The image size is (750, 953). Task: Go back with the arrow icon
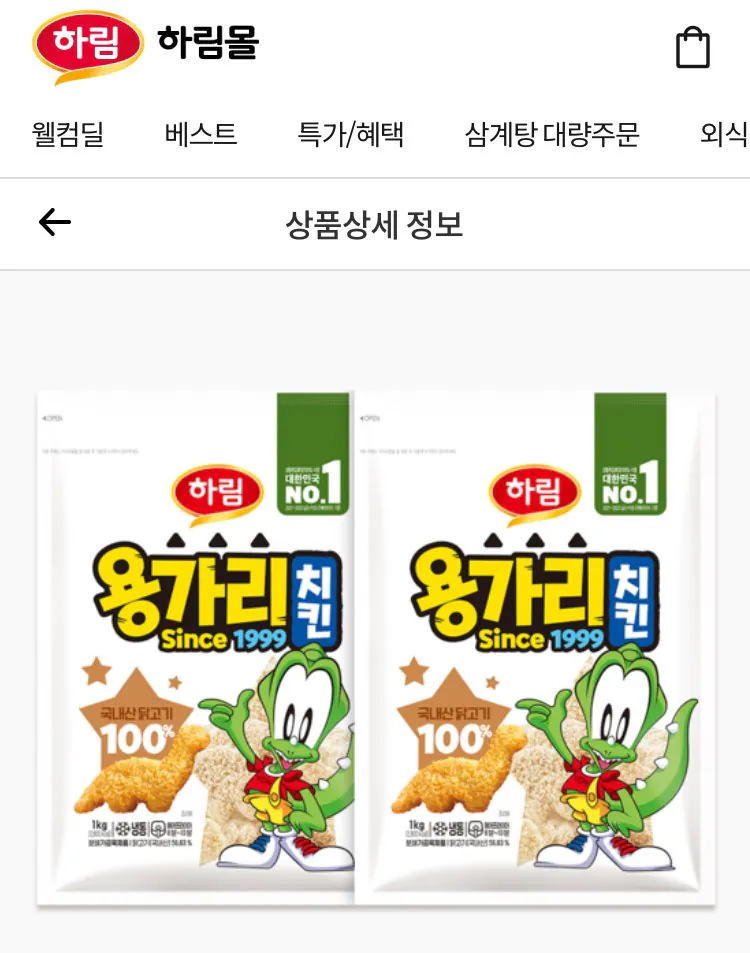[55, 222]
